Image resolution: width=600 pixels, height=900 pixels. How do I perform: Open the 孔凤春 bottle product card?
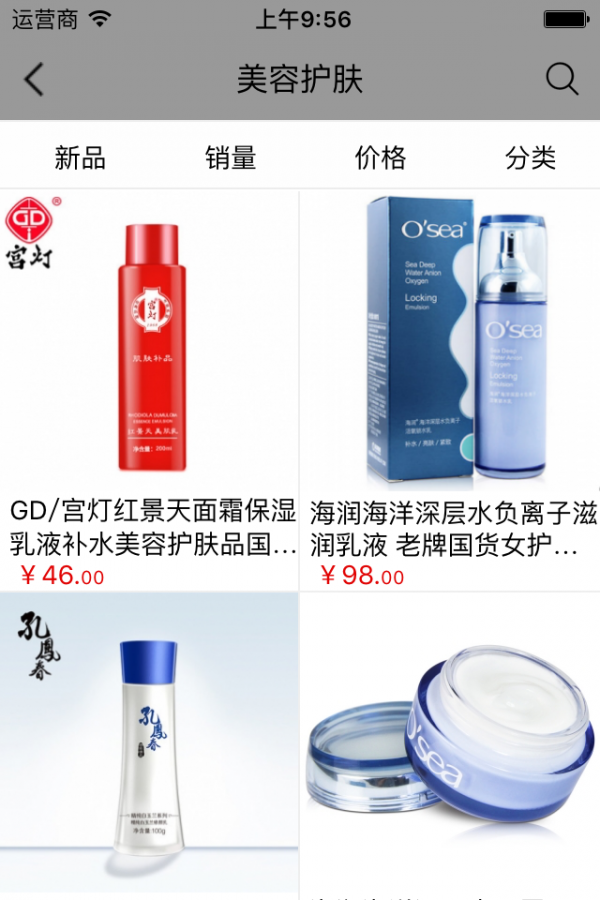150,745
